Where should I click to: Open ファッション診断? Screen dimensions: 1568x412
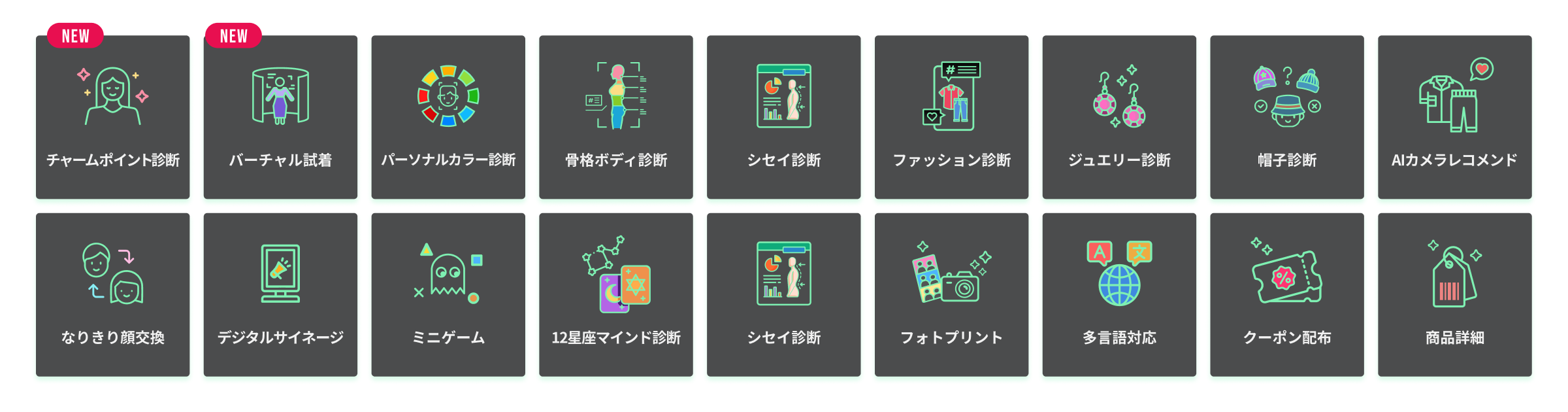pyautogui.click(x=951, y=117)
